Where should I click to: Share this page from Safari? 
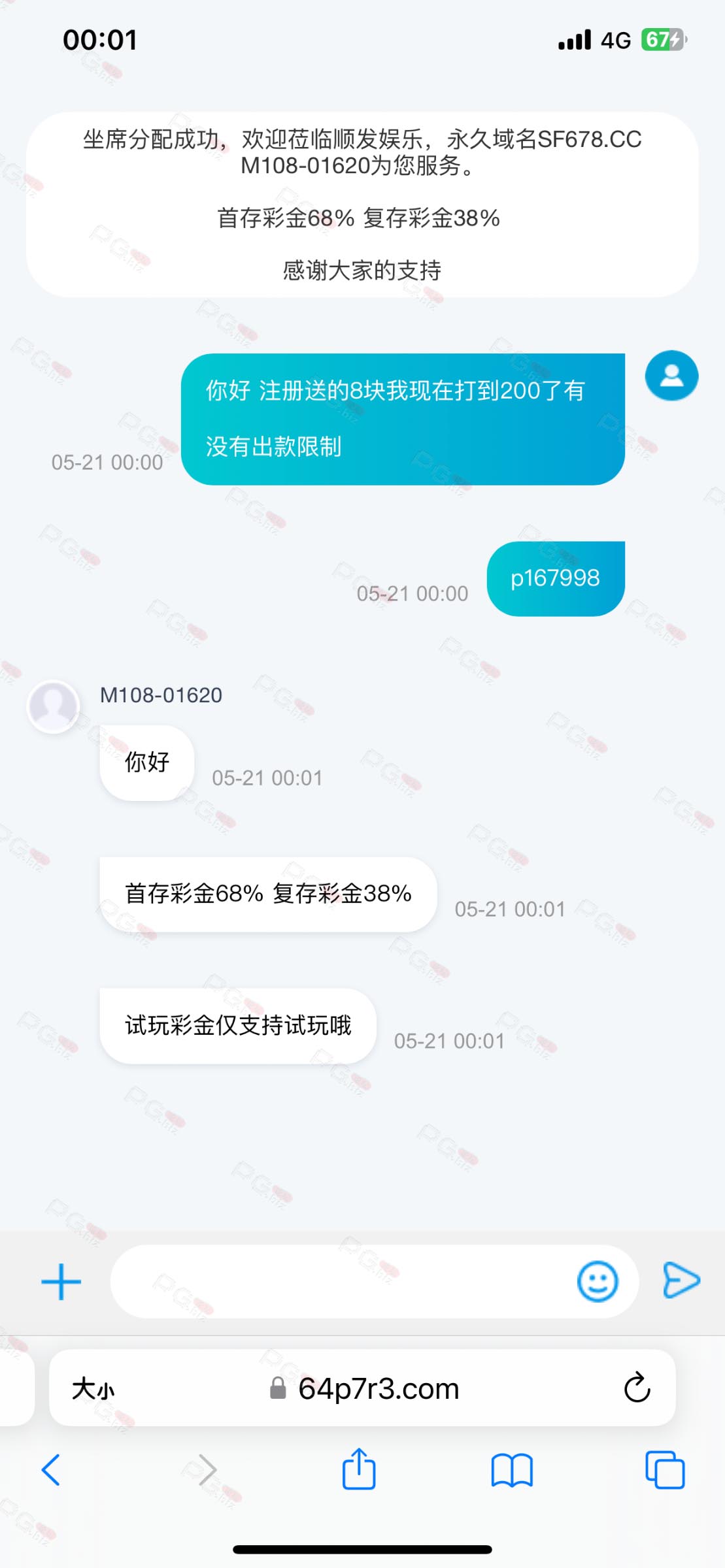click(359, 1469)
